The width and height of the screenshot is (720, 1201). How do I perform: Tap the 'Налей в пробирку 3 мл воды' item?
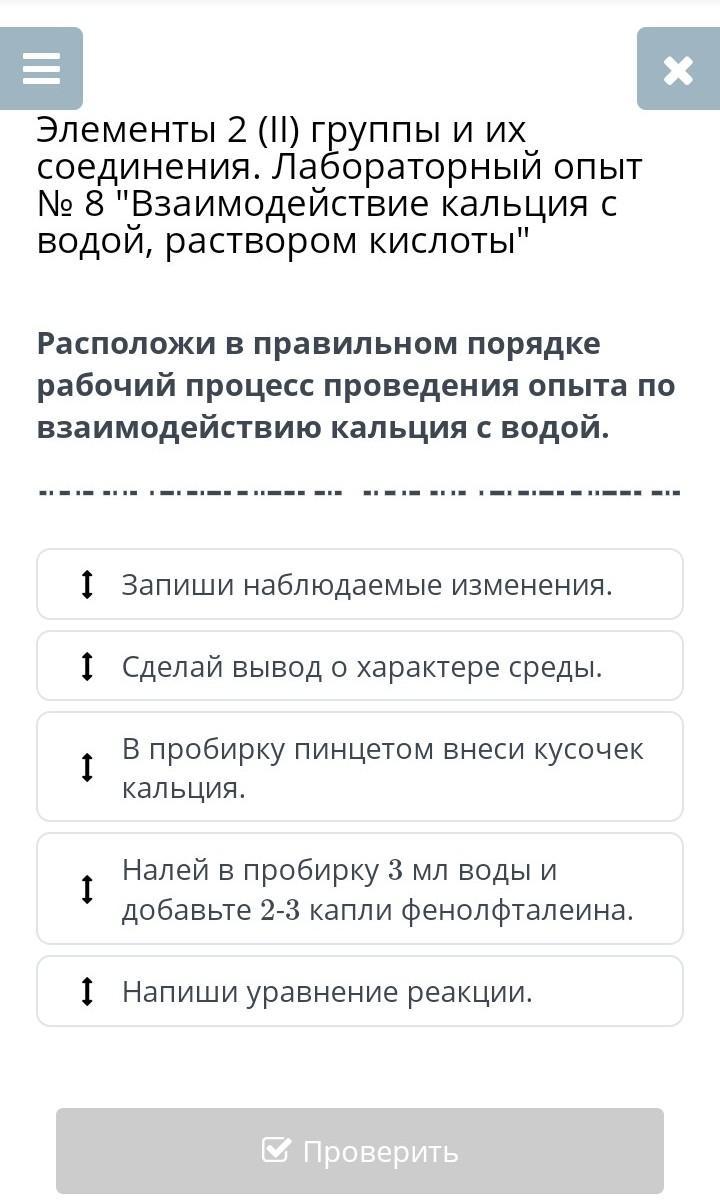click(360, 889)
